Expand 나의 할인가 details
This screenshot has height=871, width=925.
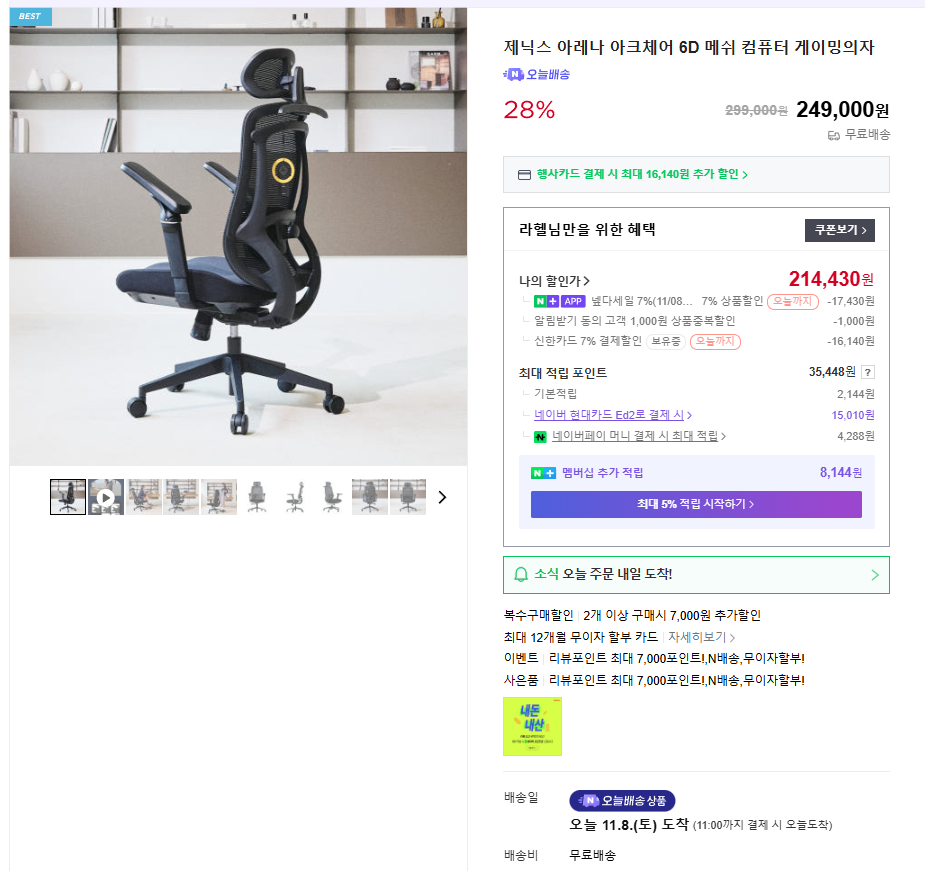tap(555, 281)
